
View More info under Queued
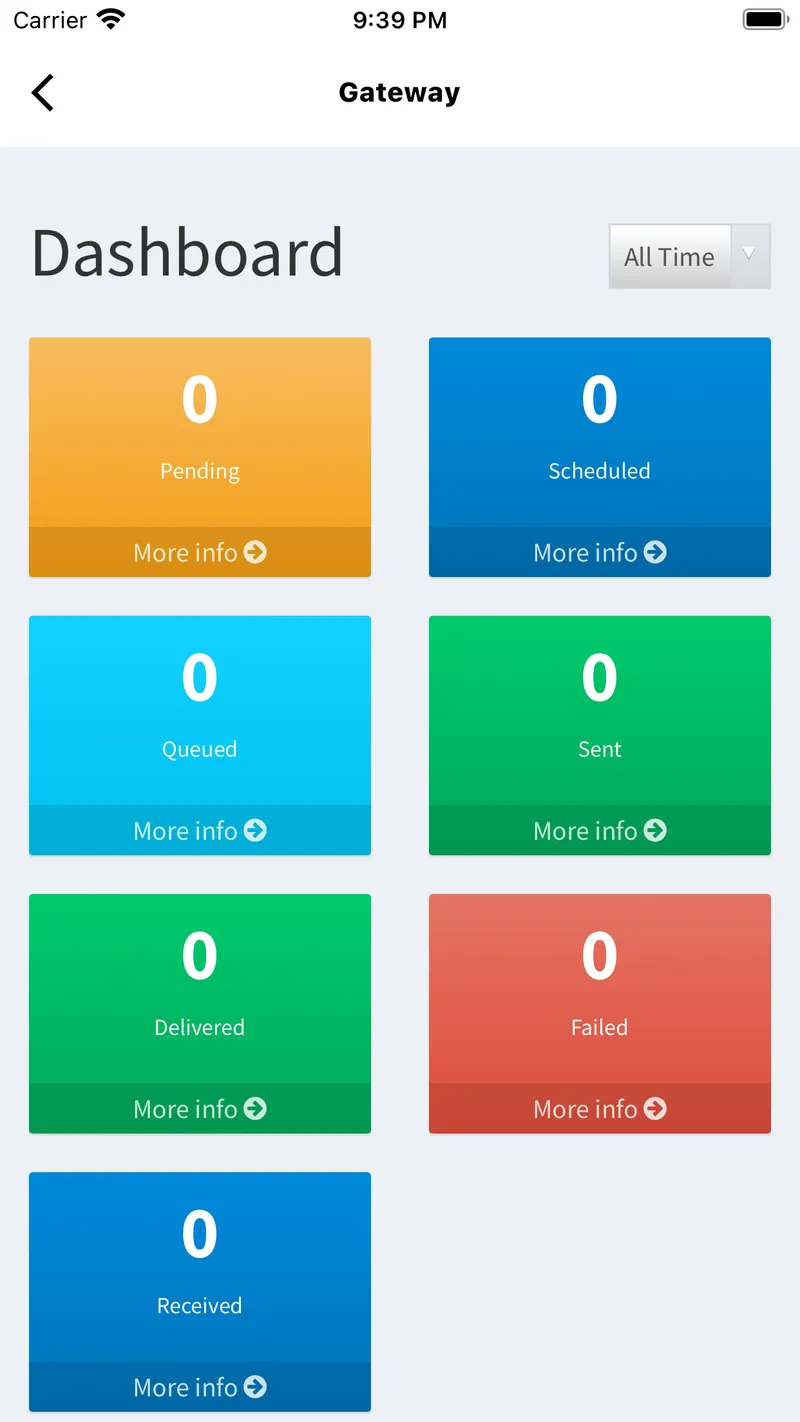(200, 830)
